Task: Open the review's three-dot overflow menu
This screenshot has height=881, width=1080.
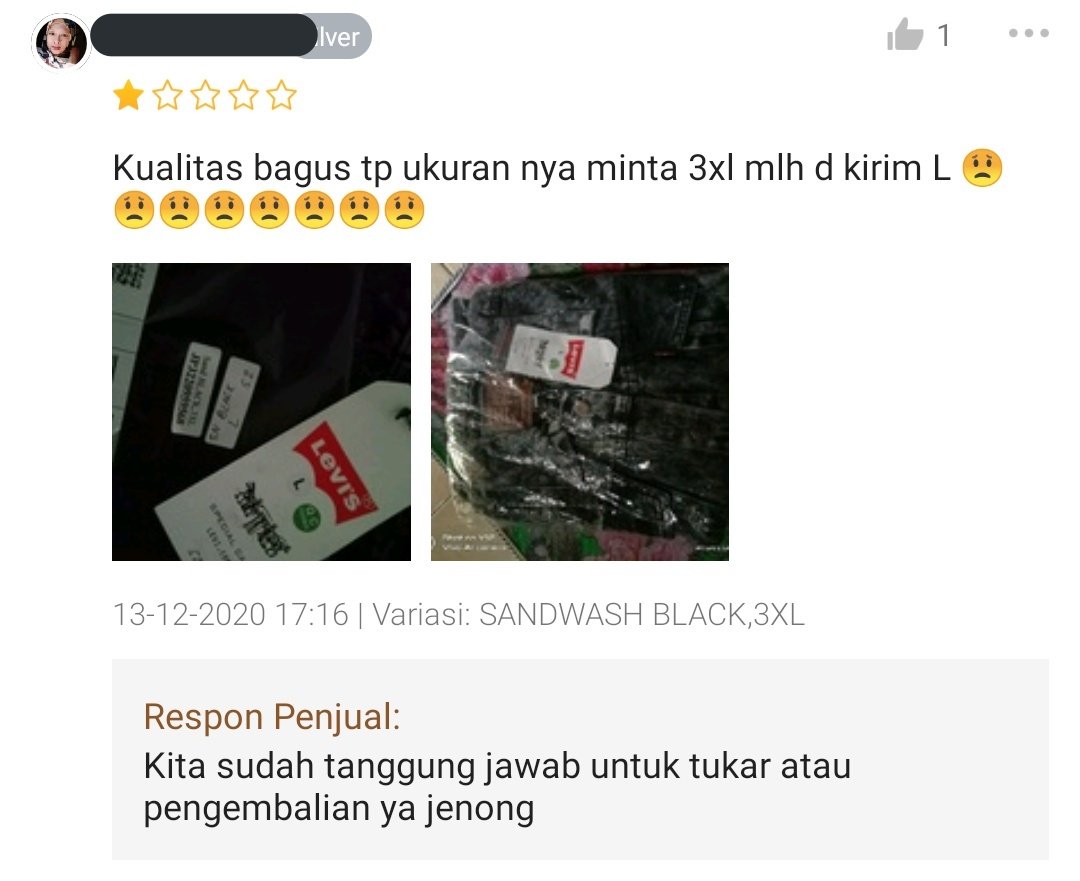Action: [1028, 34]
